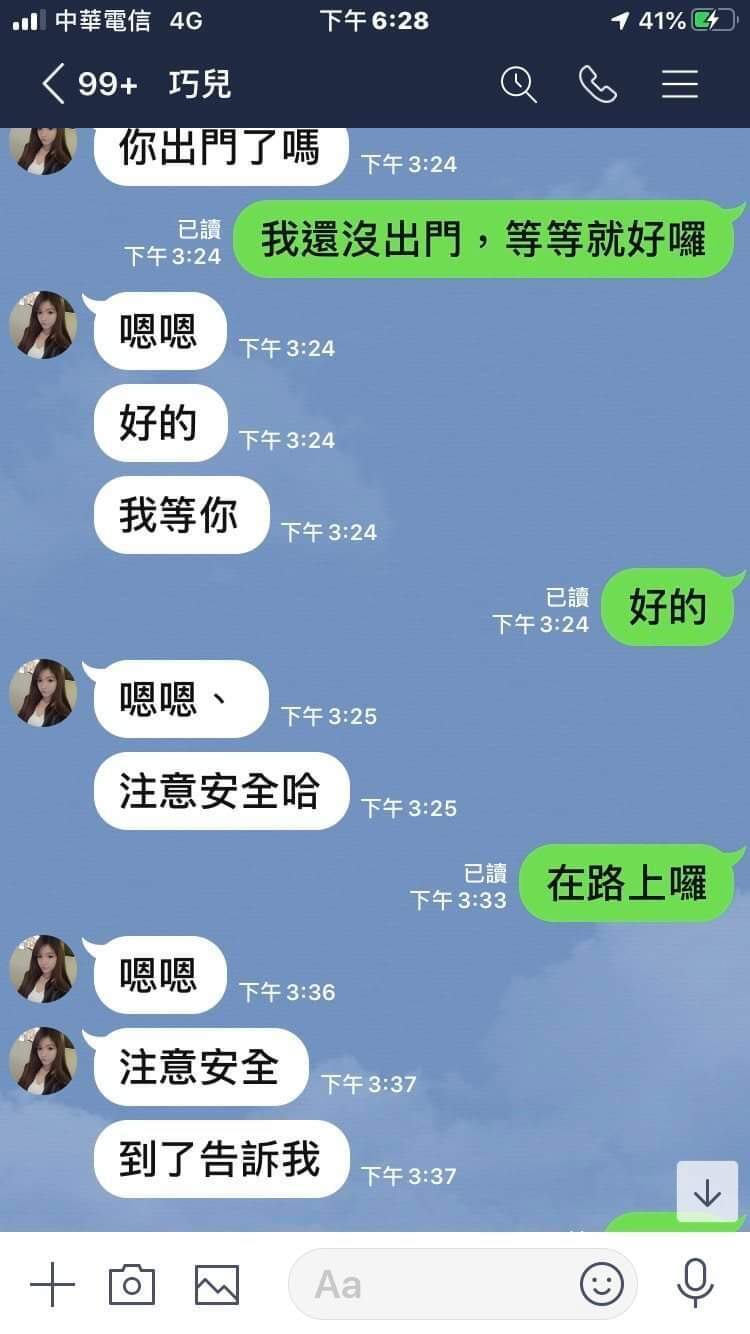Viewport: 750px width, 1334px height.
Task: Search within this chat
Action: pyautogui.click(x=518, y=84)
